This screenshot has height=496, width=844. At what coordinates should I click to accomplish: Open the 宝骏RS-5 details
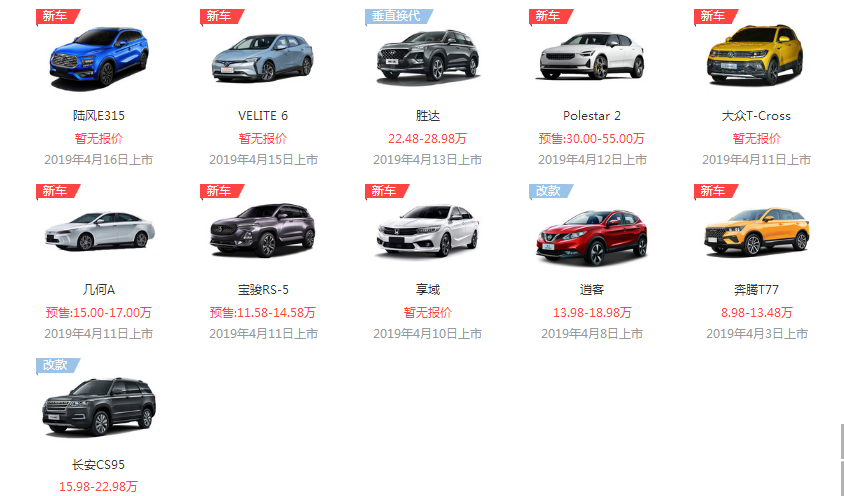[x=262, y=232]
